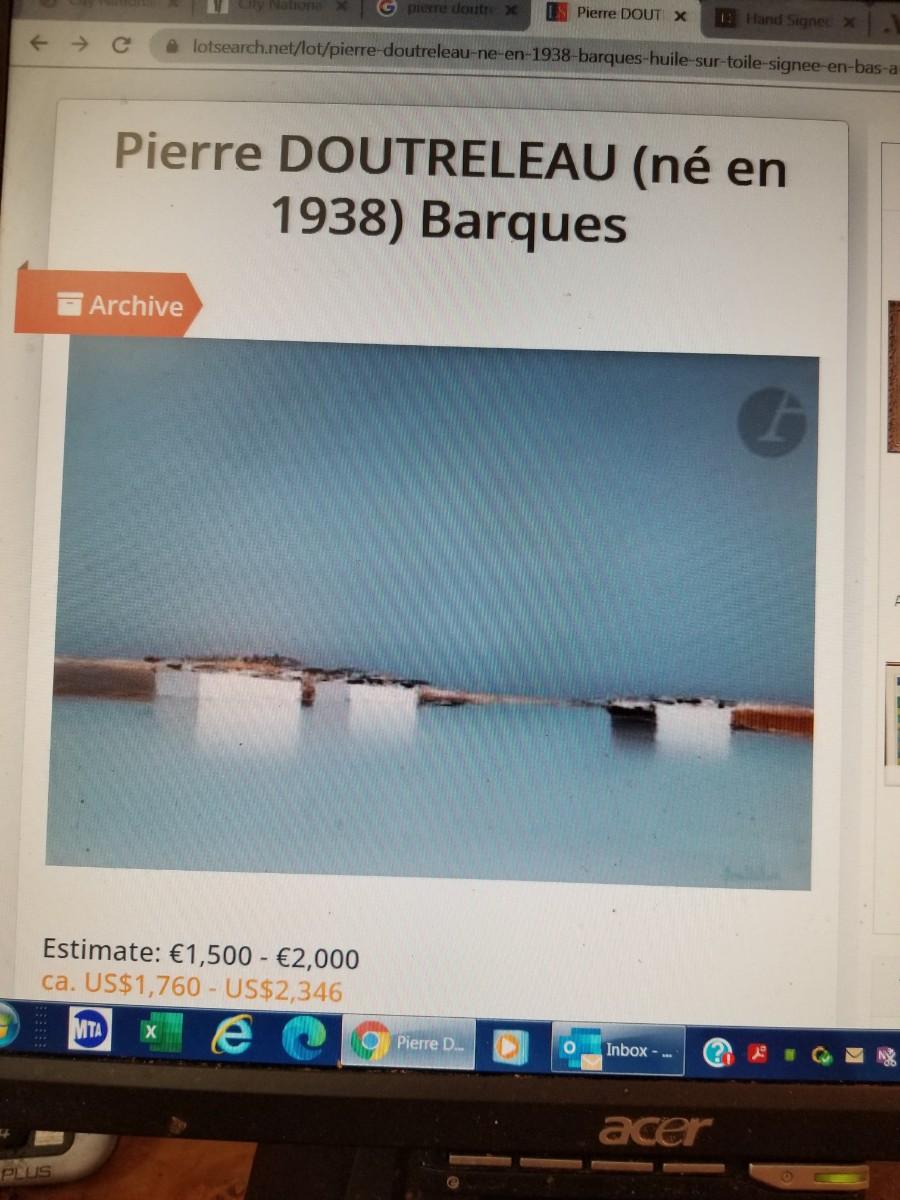Open the media player taskbar icon
This screenshot has width=900, height=1200.
(510, 1046)
